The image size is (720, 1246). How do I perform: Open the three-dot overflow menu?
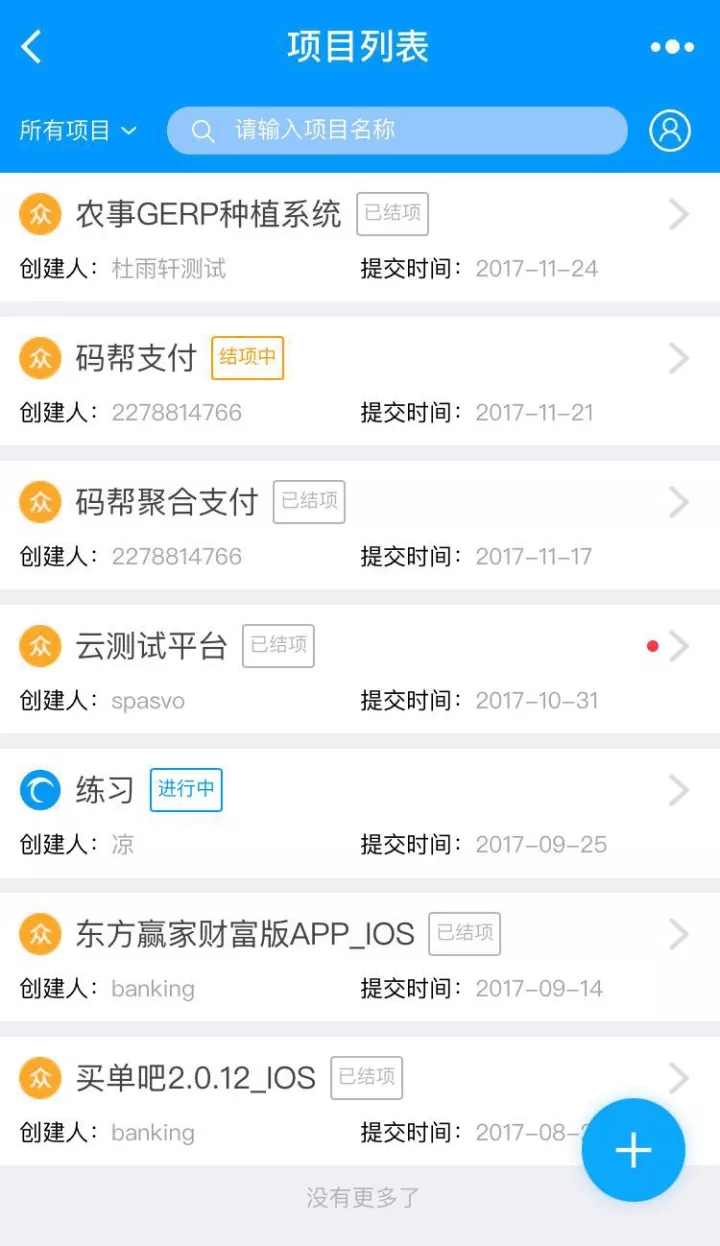coord(671,47)
